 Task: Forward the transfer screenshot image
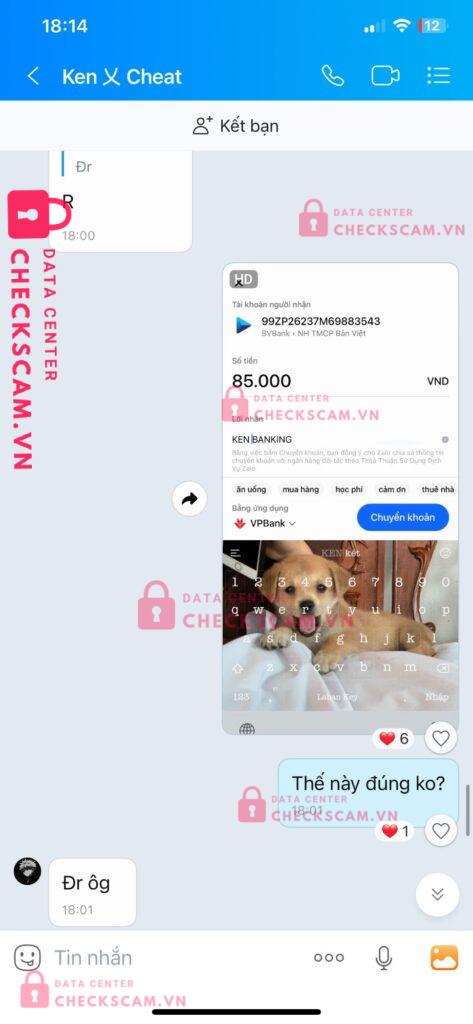click(x=189, y=500)
